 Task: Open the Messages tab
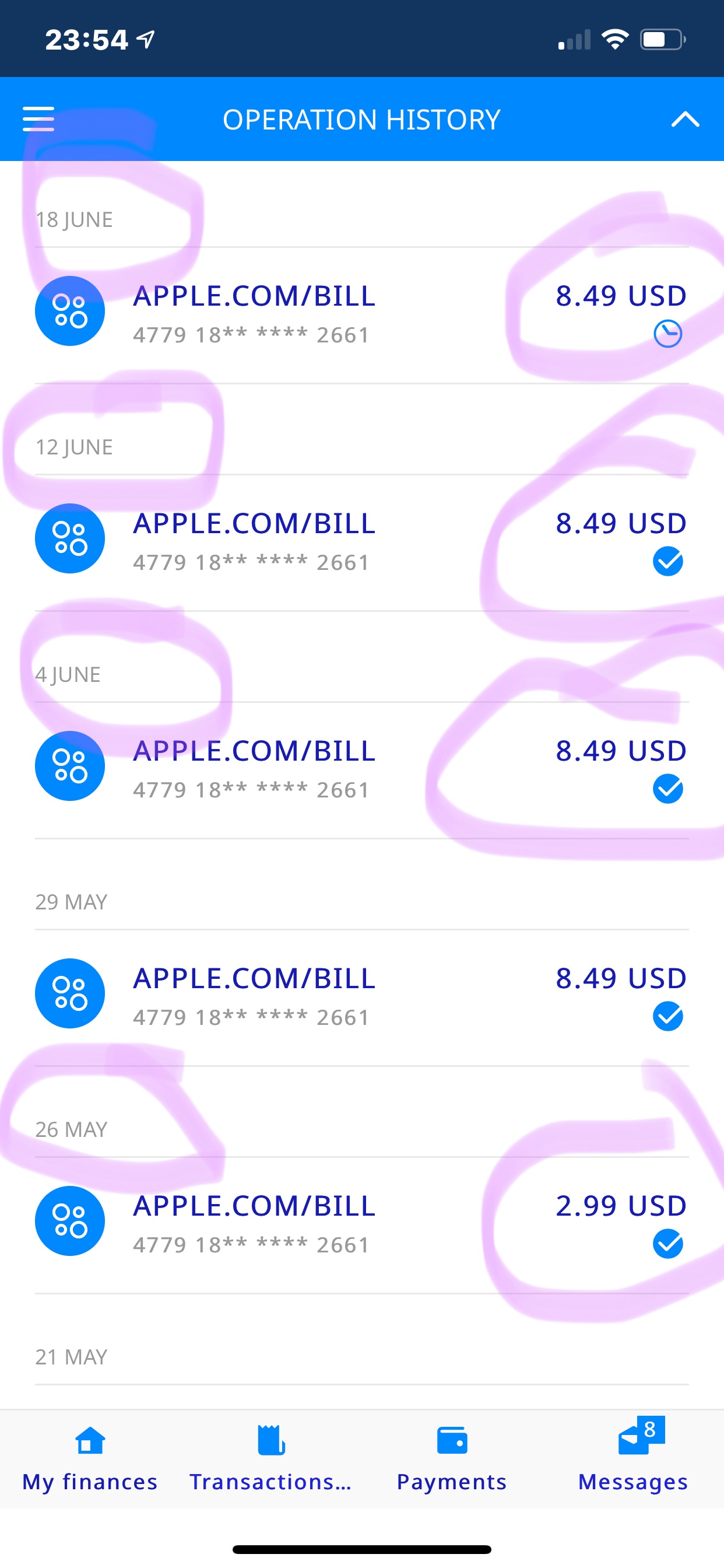632,1458
